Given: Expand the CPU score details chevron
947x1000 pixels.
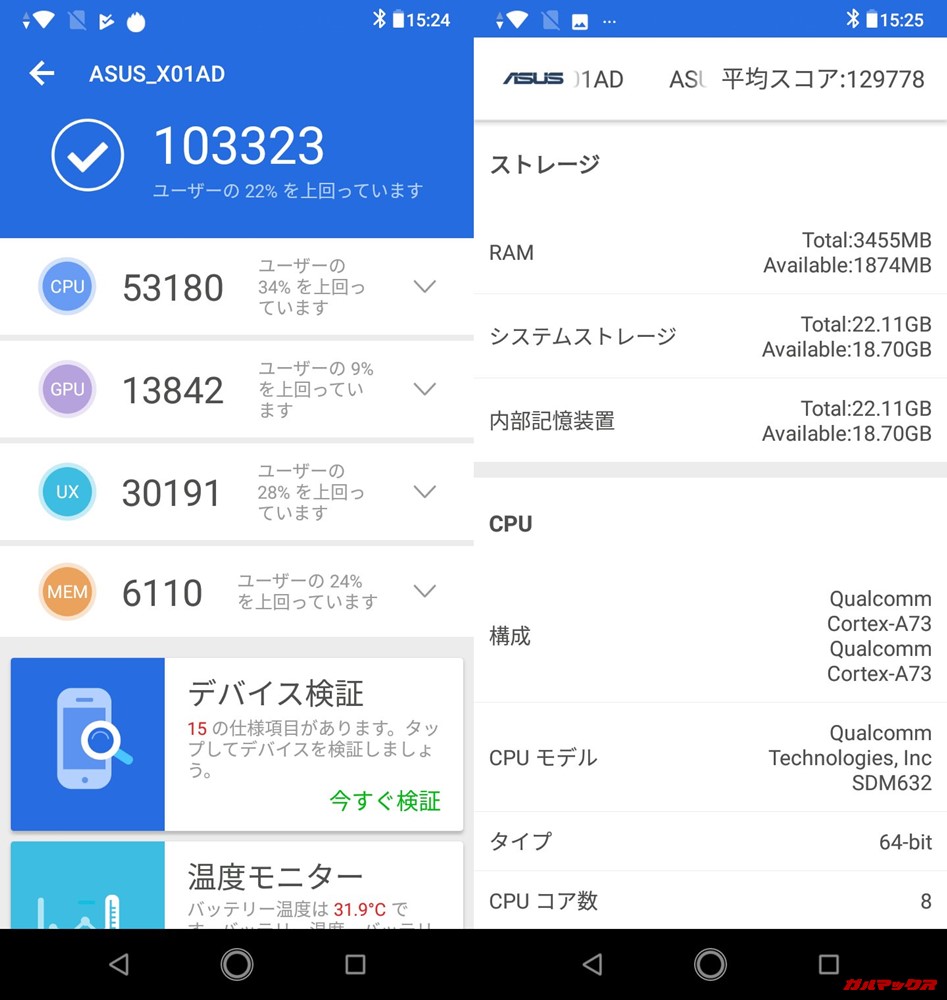Looking at the screenshot, I should click(424, 286).
